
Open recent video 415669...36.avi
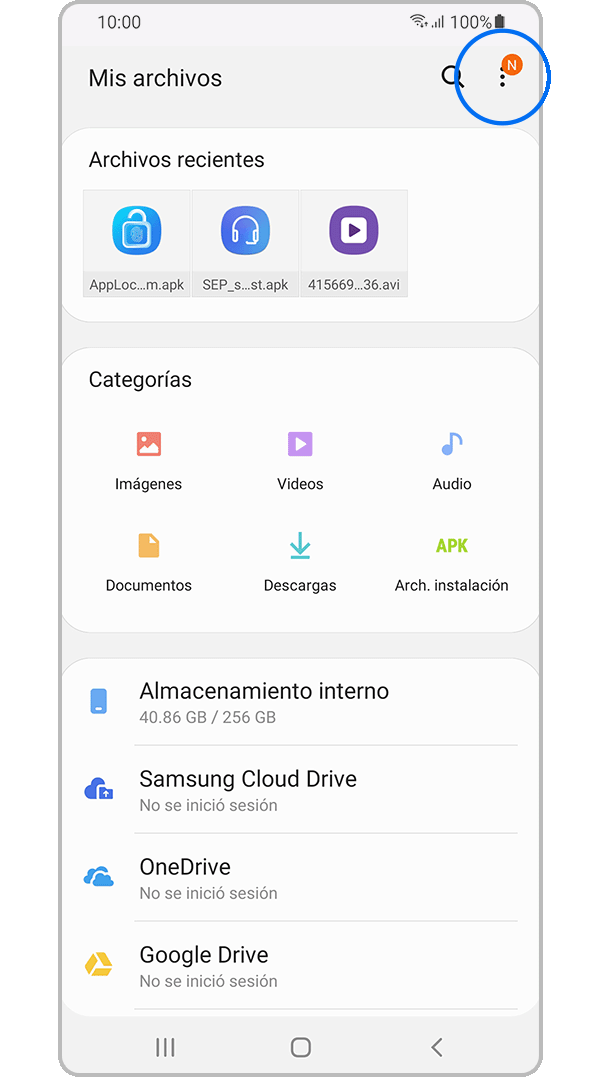tap(354, 243)
